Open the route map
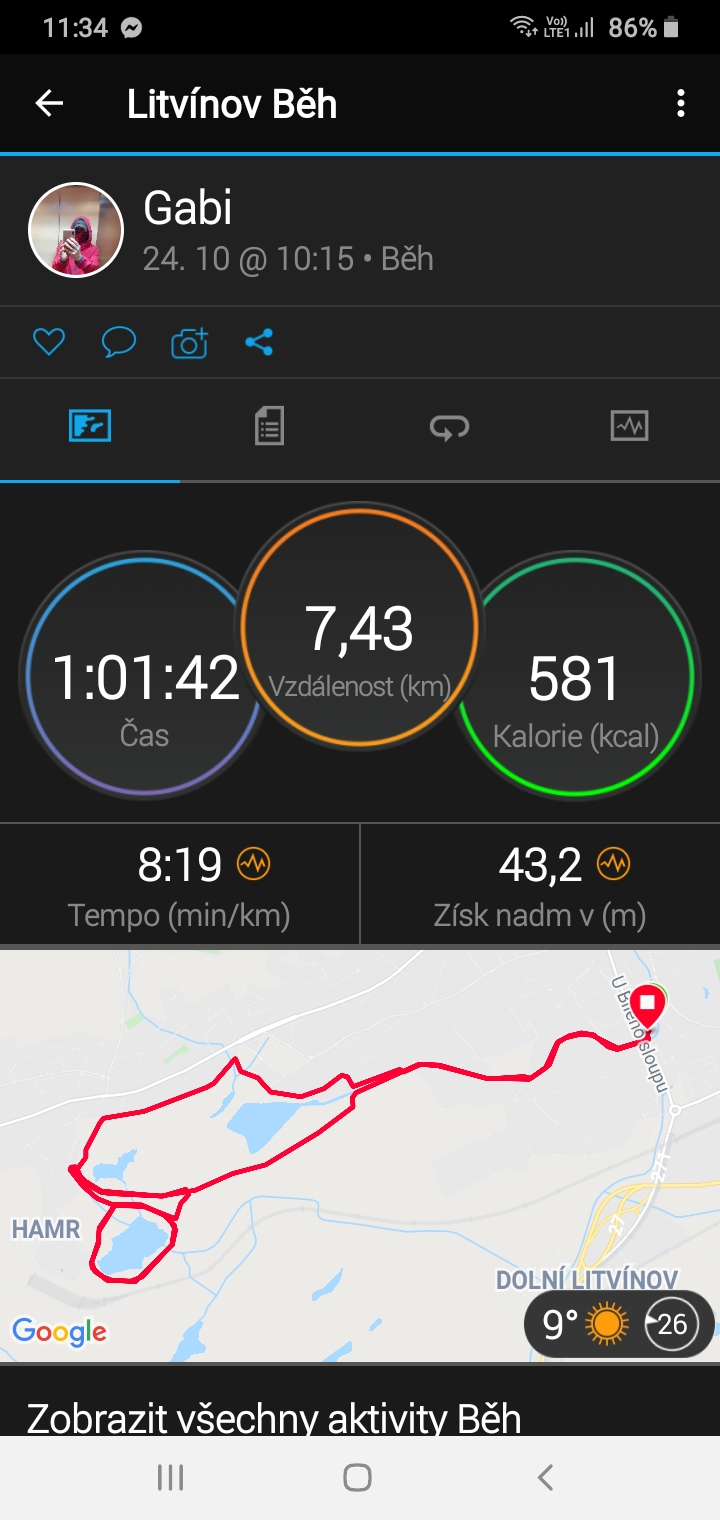Image resolution: width=720 pixels, height=1520 pixels. [x=360, y=1155]
